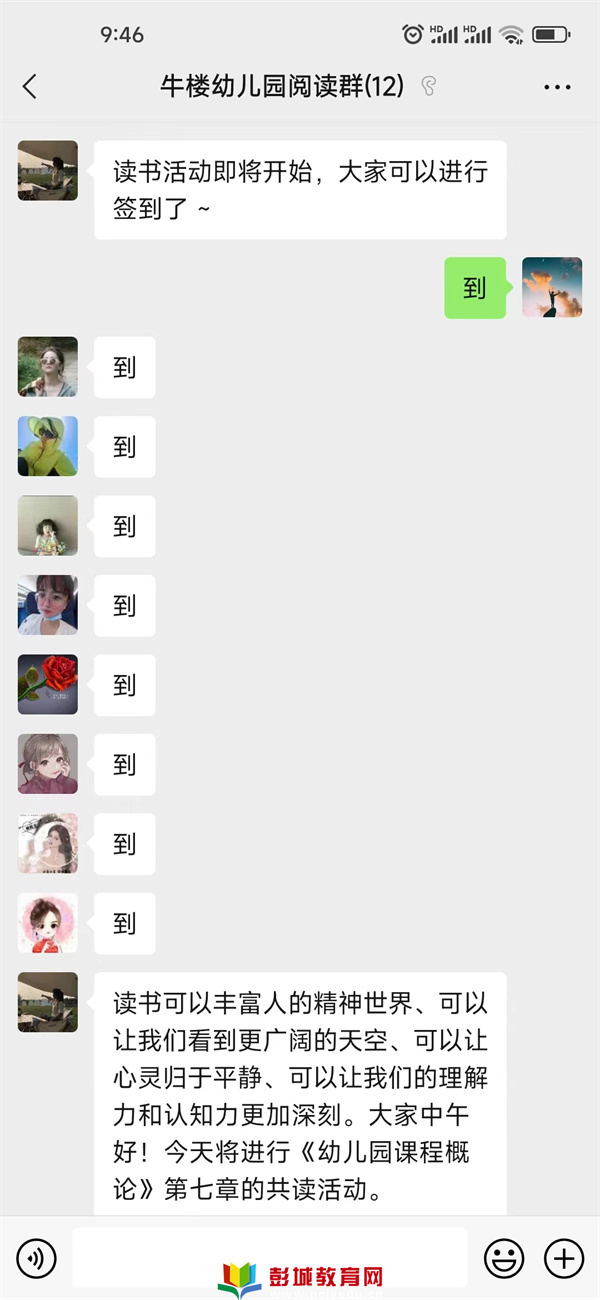Go back to the chat list
This screenshot has width=600, height=1300.
(30, 87)
